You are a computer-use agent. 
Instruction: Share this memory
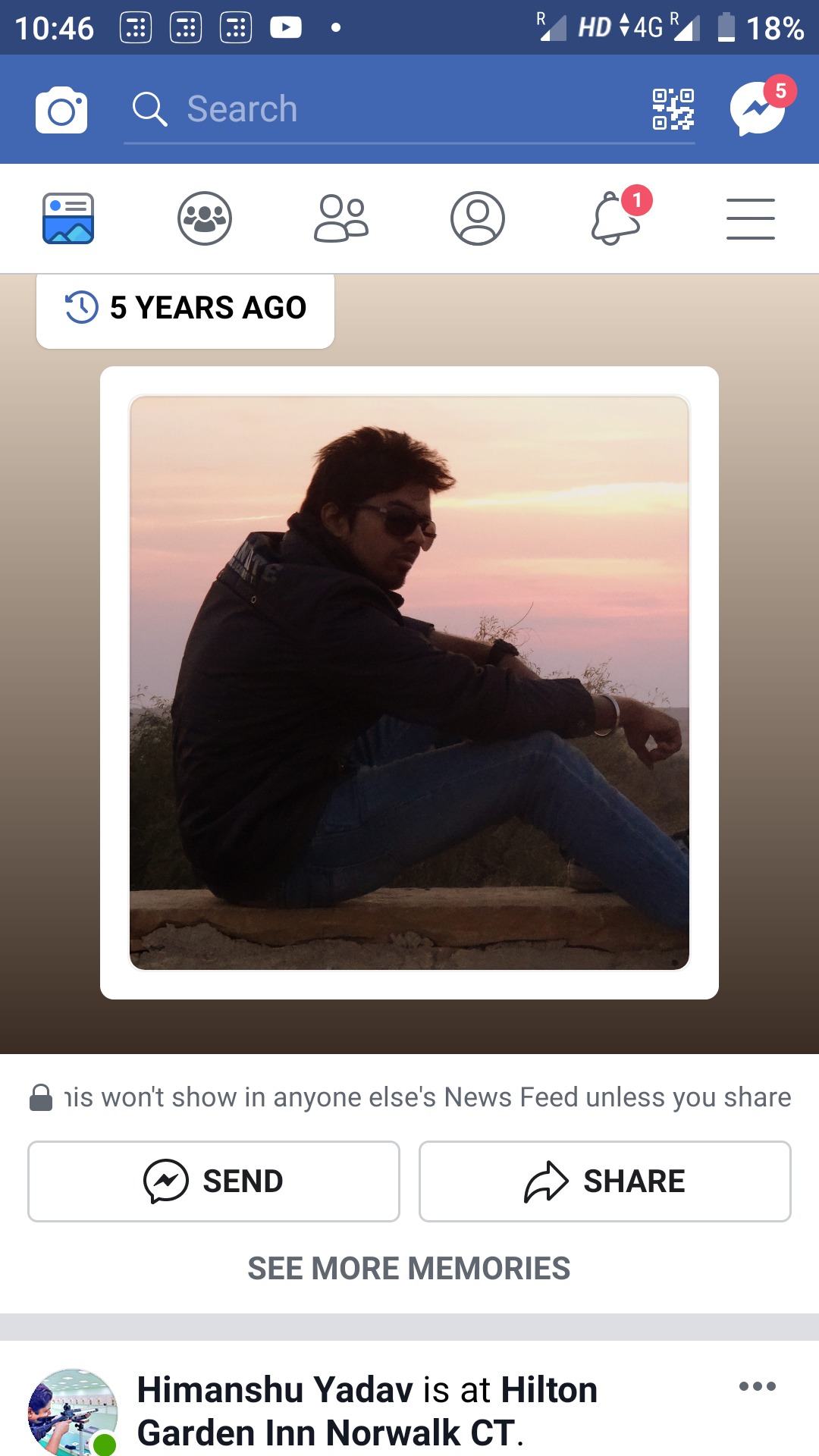pyautogui.click(x=605, y=1181)
